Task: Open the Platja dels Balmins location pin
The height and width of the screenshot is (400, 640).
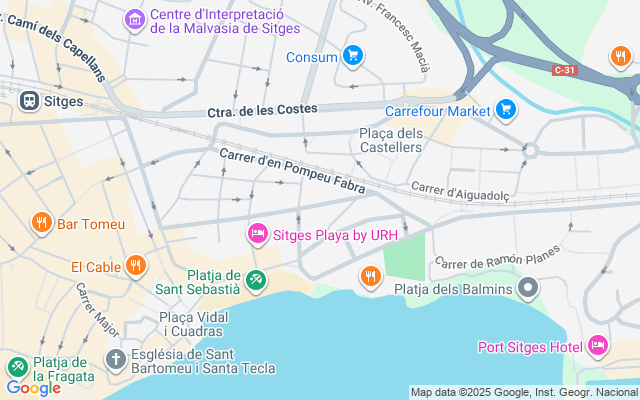Action: [528, 289]
